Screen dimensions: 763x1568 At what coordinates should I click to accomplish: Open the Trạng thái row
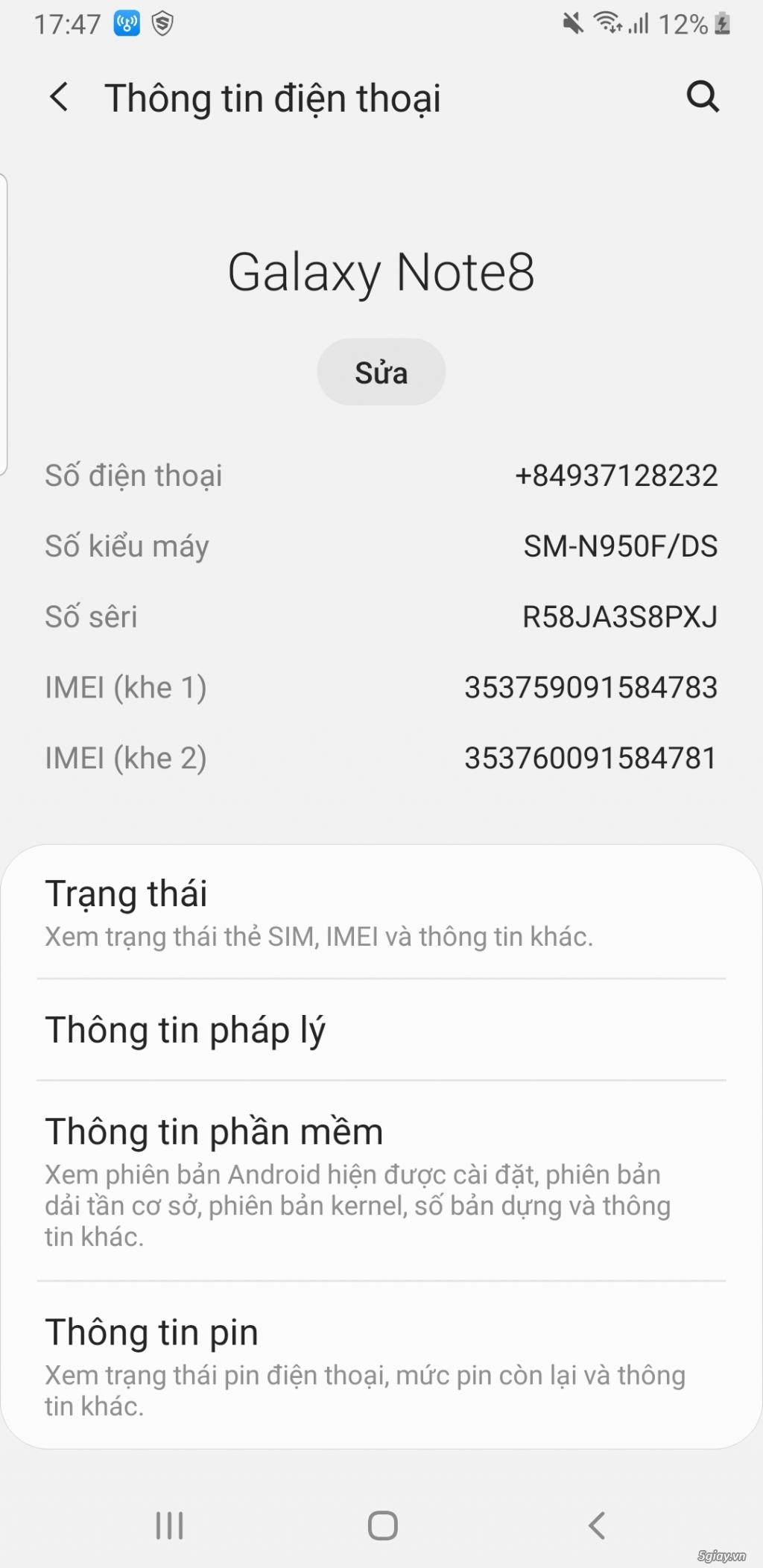click(x=381, y=913)
